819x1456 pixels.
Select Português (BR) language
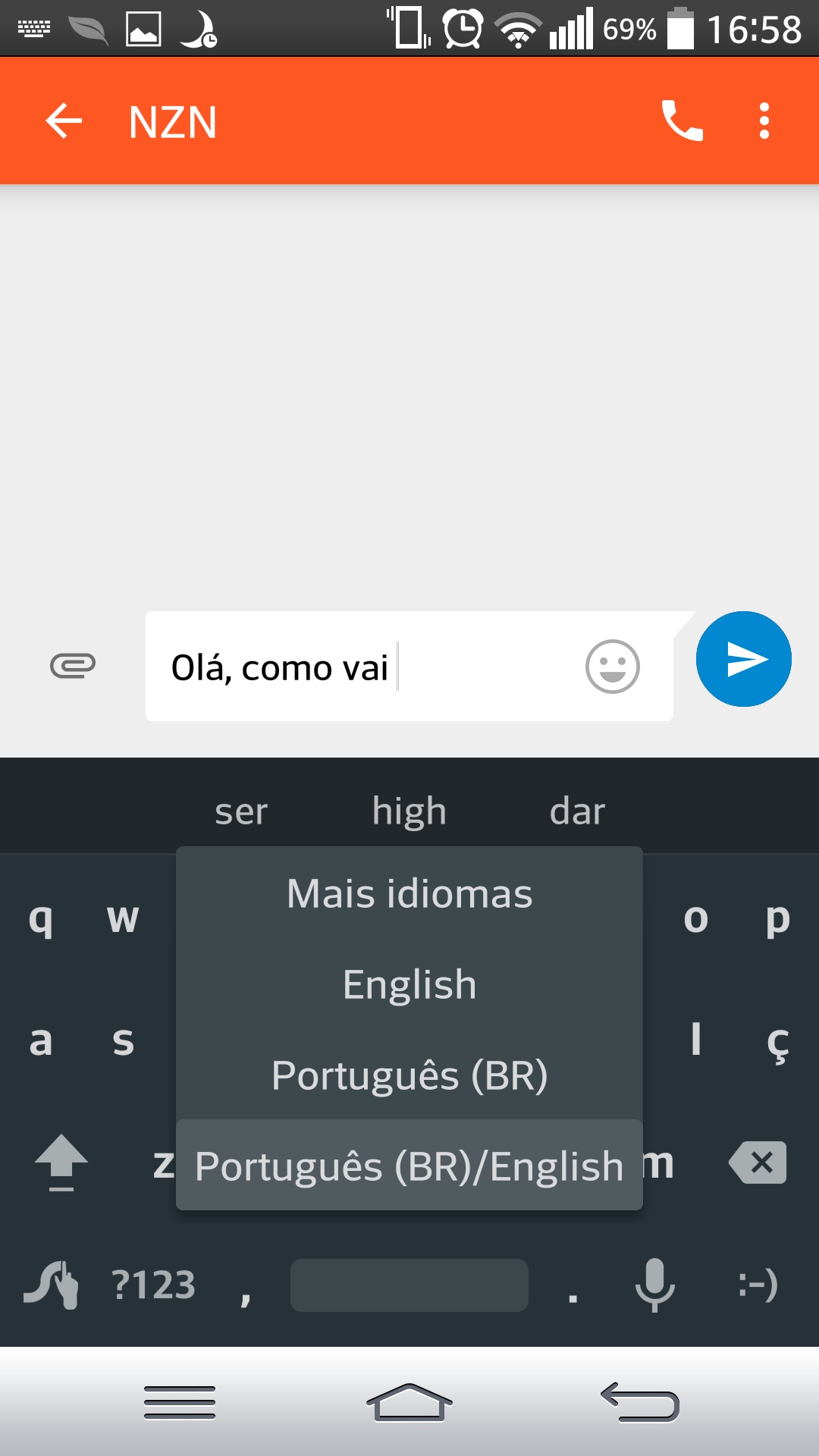pyautogui.click(x=409, y=1075)
